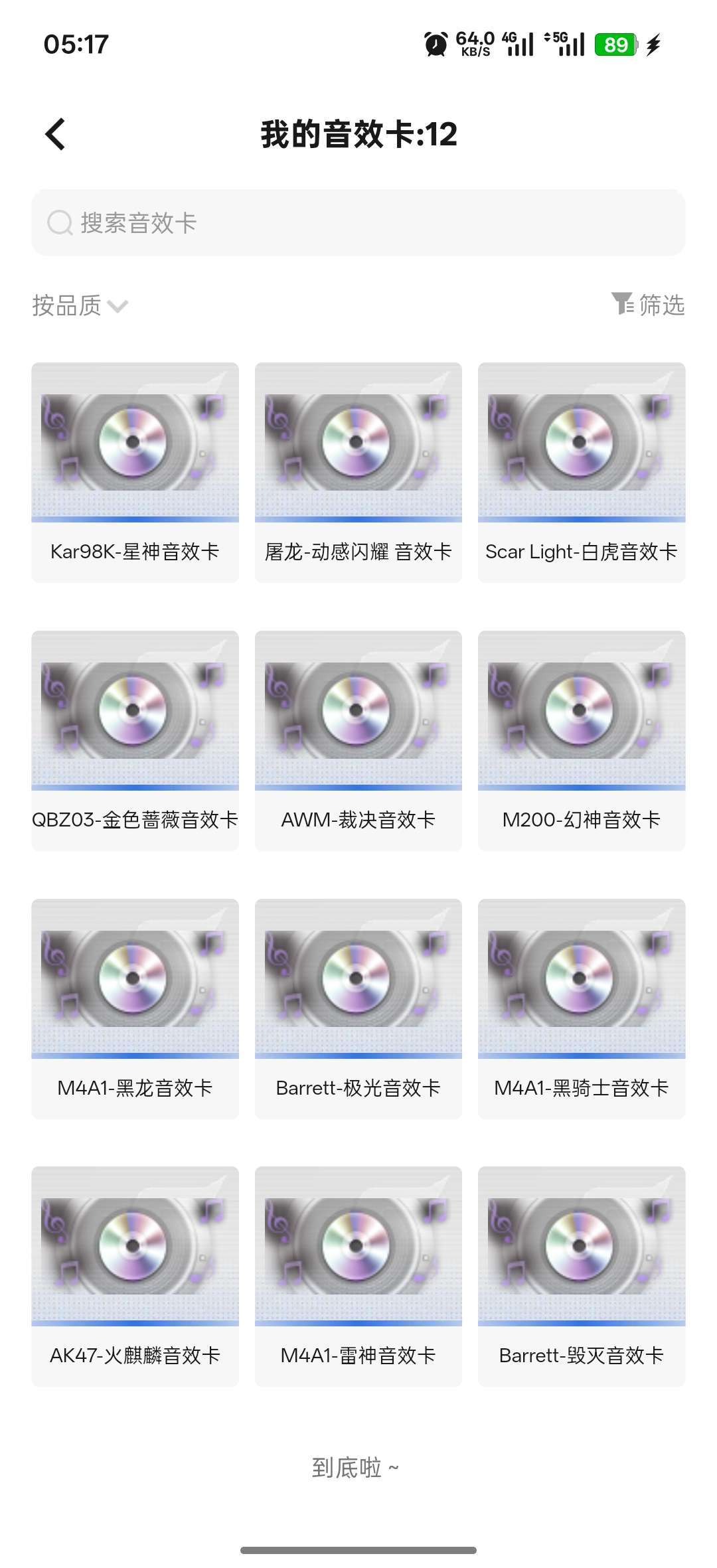Screen dimensions: 717x1568
Task: View the Scar Light-白虎音效卡 card
Action: [x=582, y=472]
